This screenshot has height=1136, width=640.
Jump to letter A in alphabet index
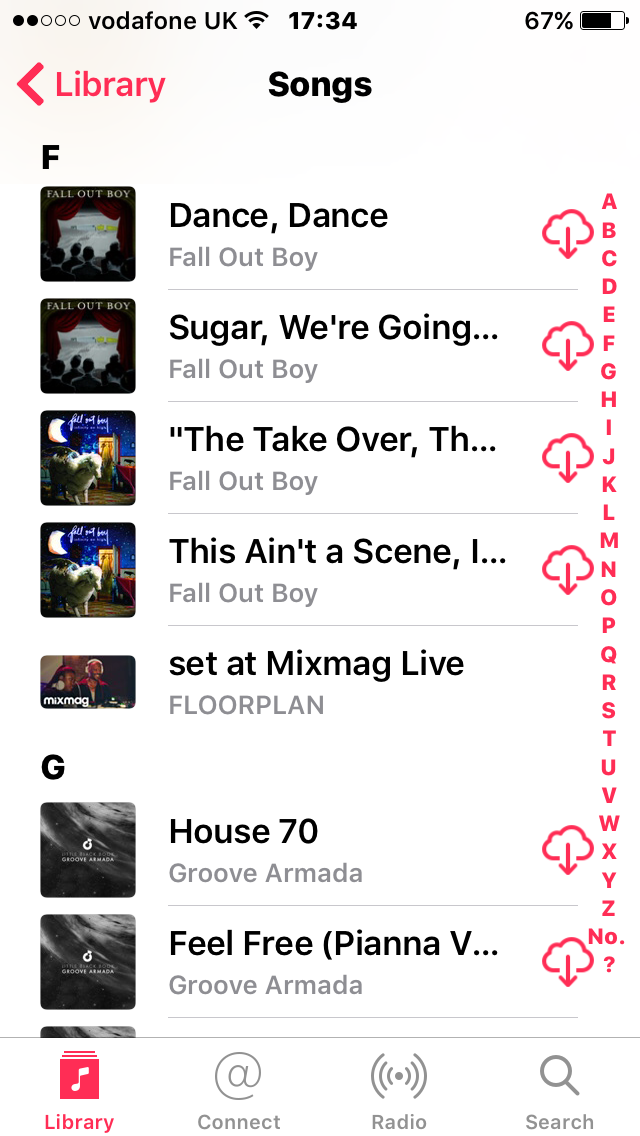pyautogui.click(x=609, y=202)
